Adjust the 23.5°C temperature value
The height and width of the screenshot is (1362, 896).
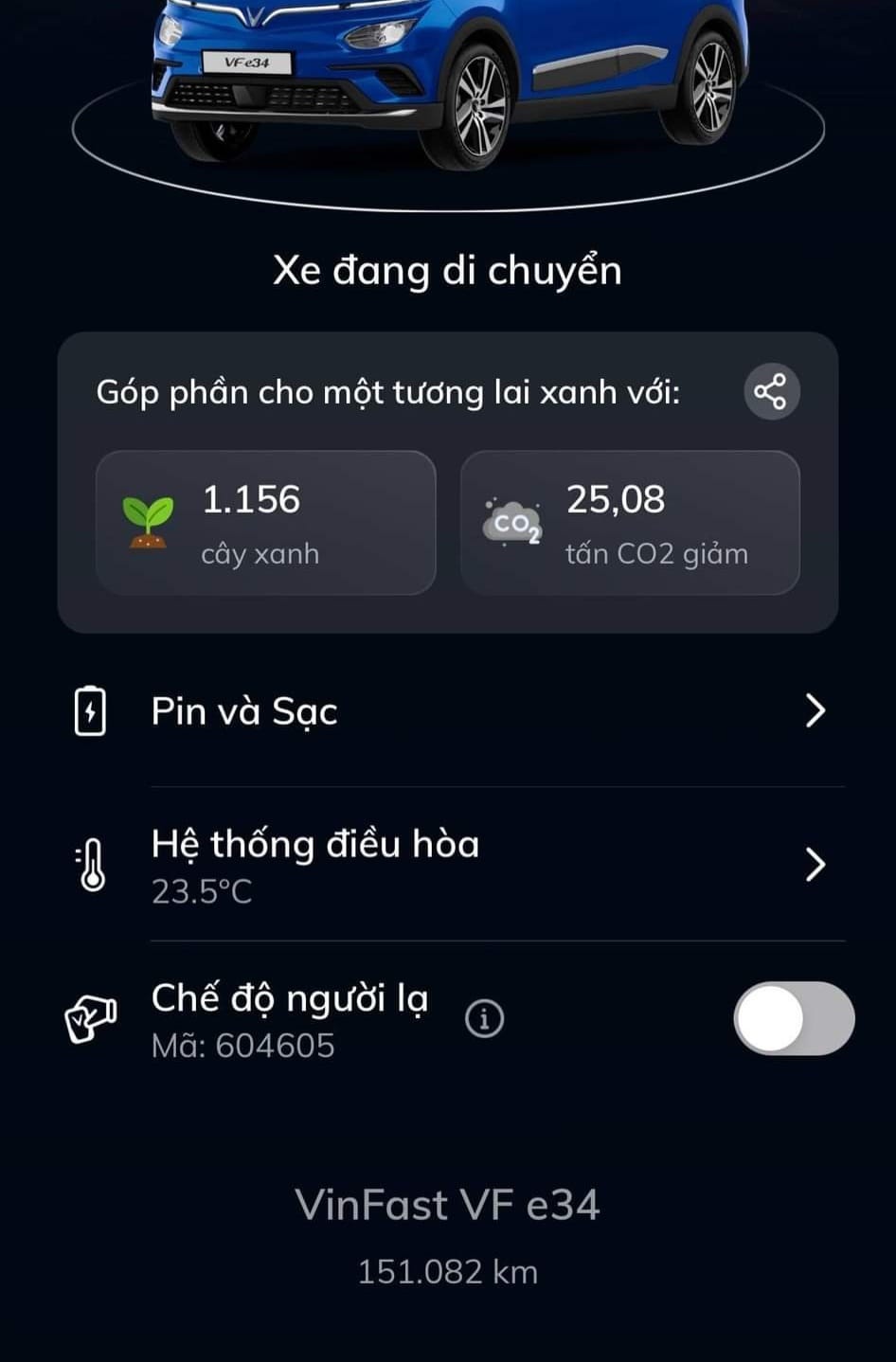[202, 890]
